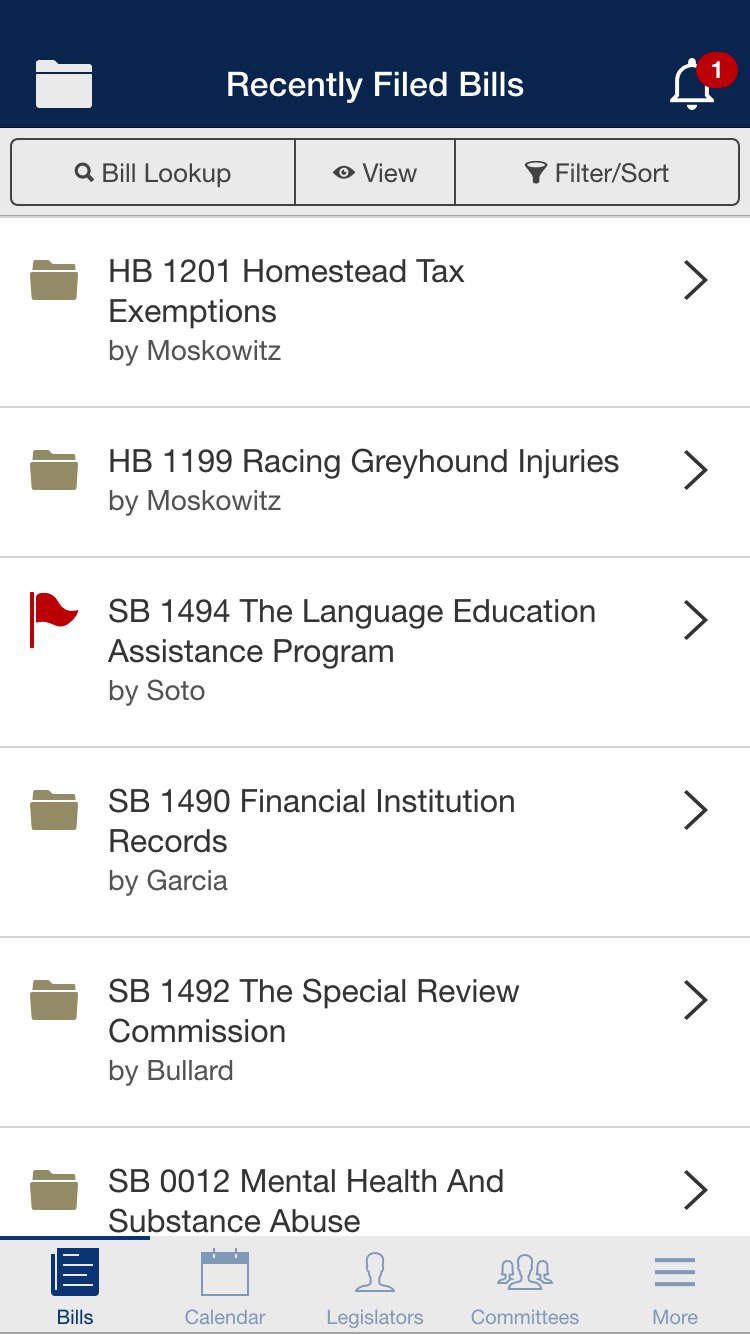Tap the red flag on SB 1494

point(53,619)
